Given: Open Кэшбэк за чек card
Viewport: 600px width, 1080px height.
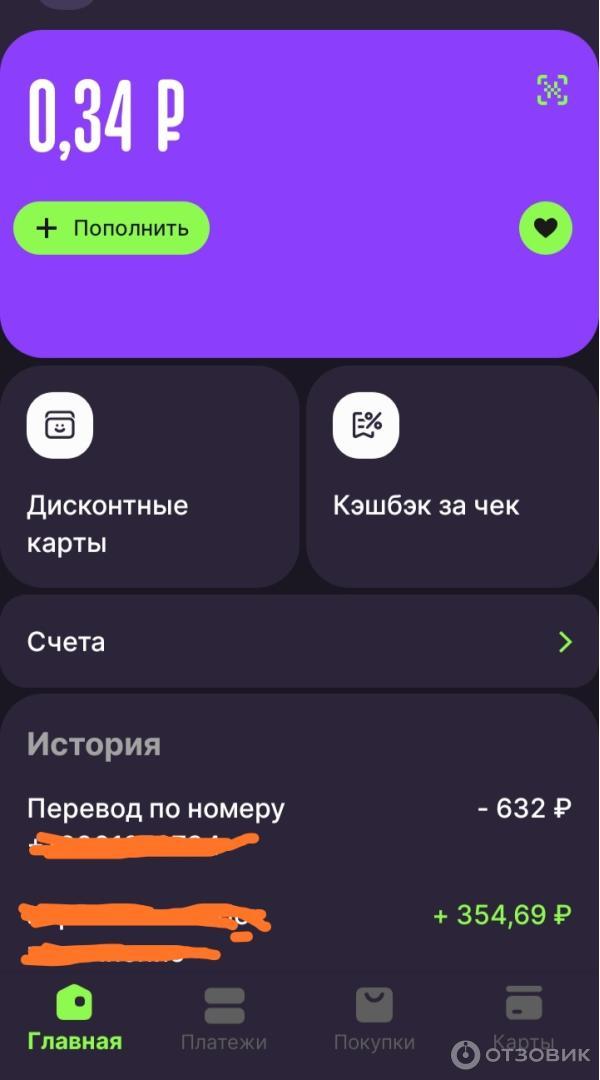Looking at the screenshot, I should click(452, 477).
